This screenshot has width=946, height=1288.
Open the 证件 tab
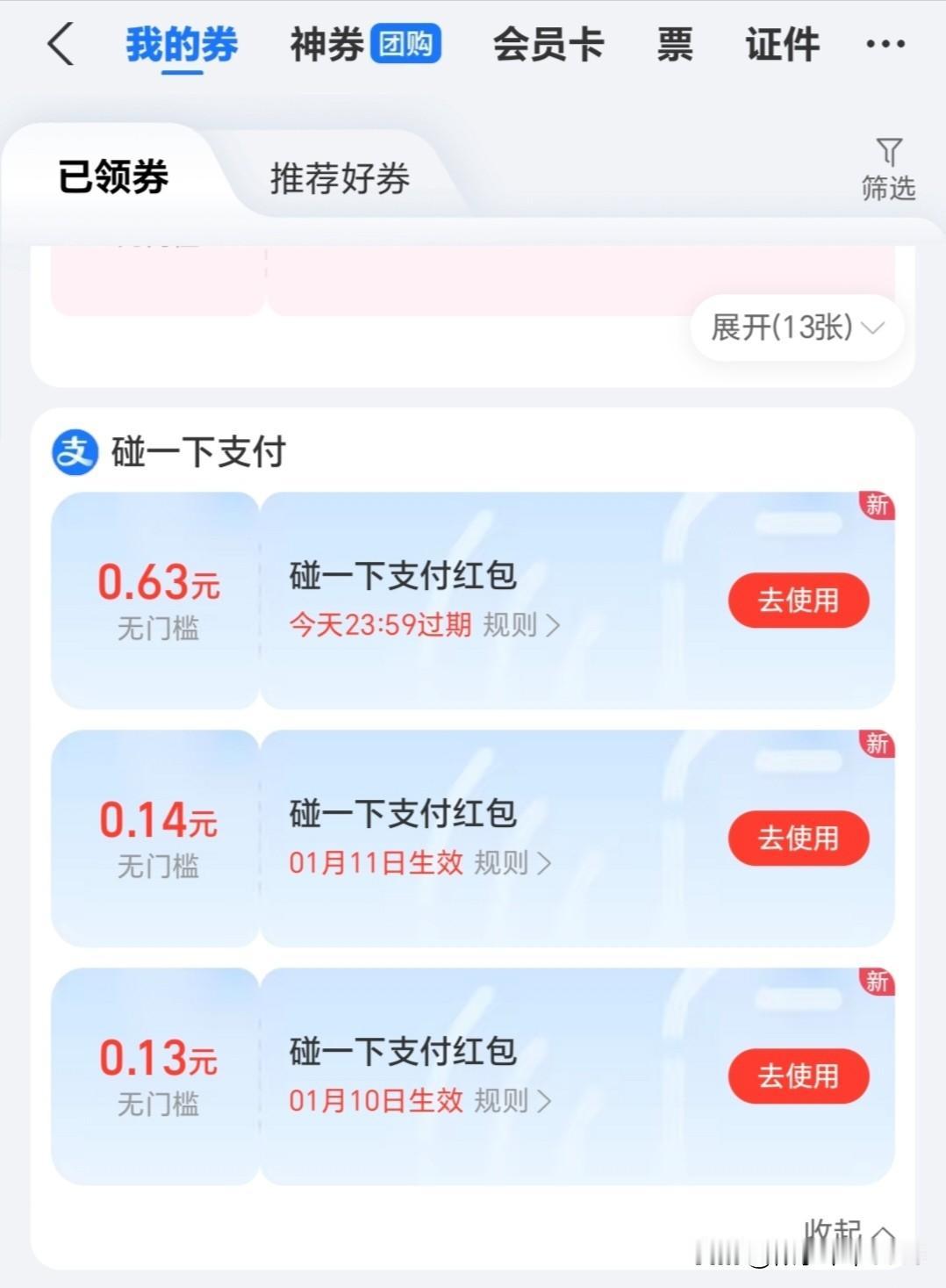pyautogui.click(x=782, y=44)
